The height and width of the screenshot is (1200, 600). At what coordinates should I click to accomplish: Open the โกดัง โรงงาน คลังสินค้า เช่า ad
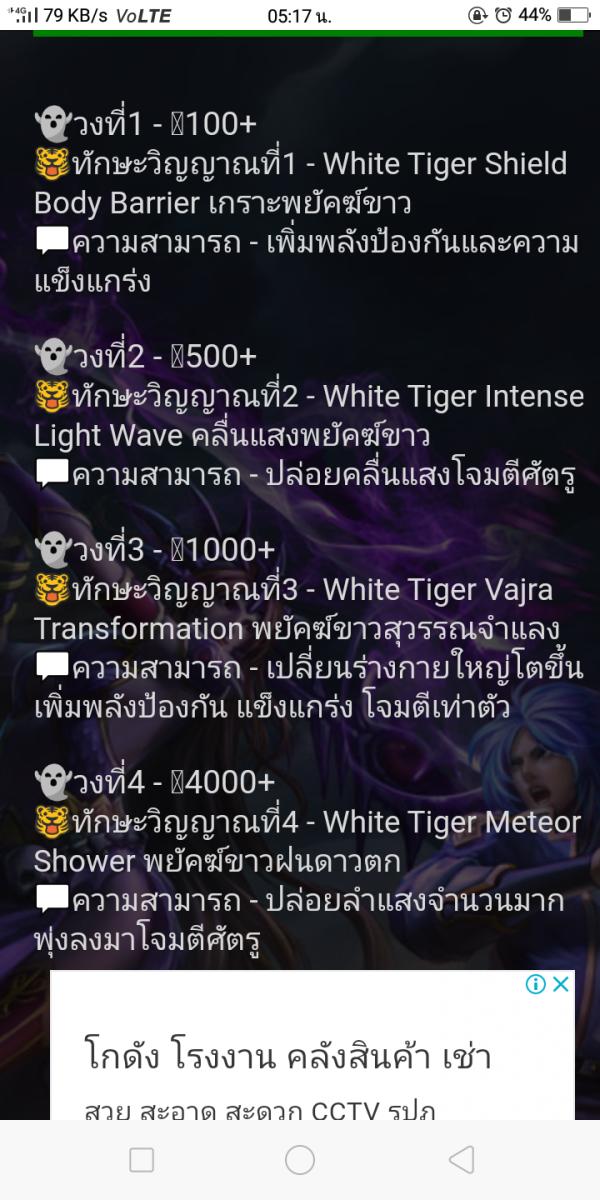(286, 1057)
